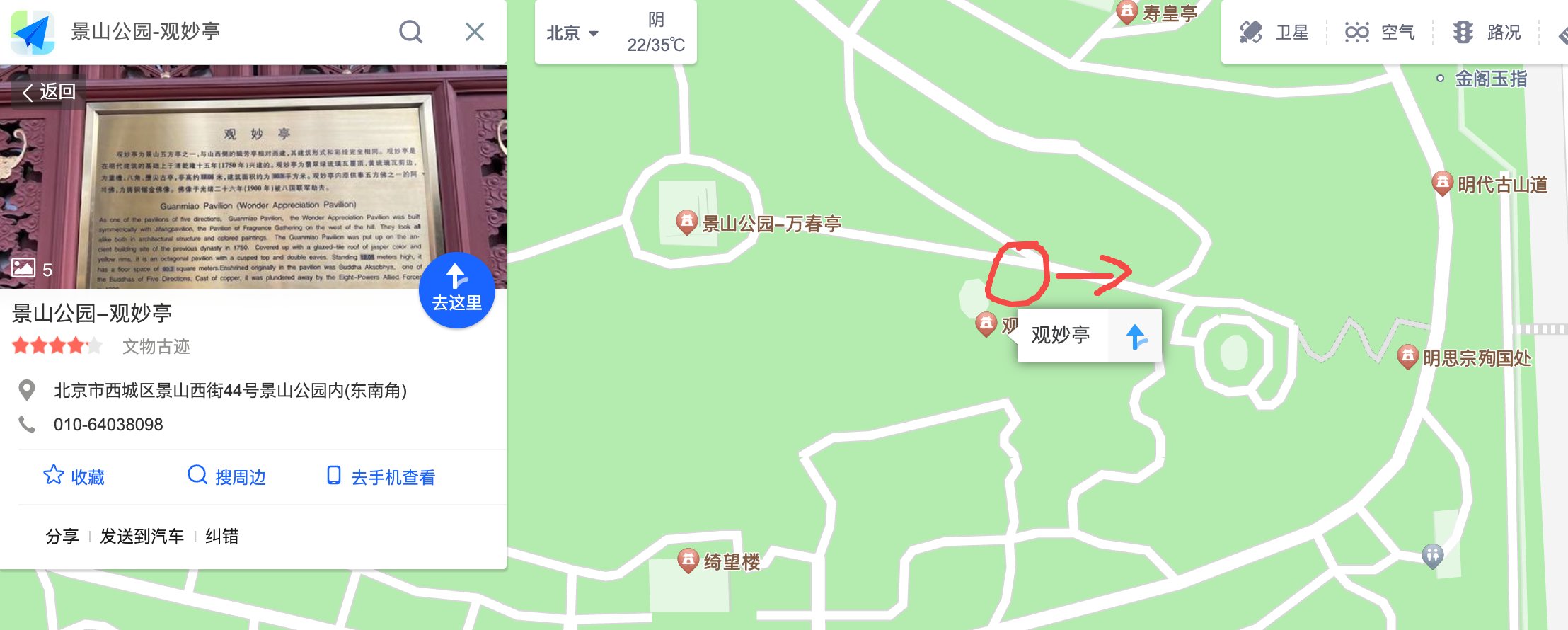The height and width of the screenshot is (630, 1568).
Task: Show 空气 air quality layer
Action: (x=1380, y=33)
